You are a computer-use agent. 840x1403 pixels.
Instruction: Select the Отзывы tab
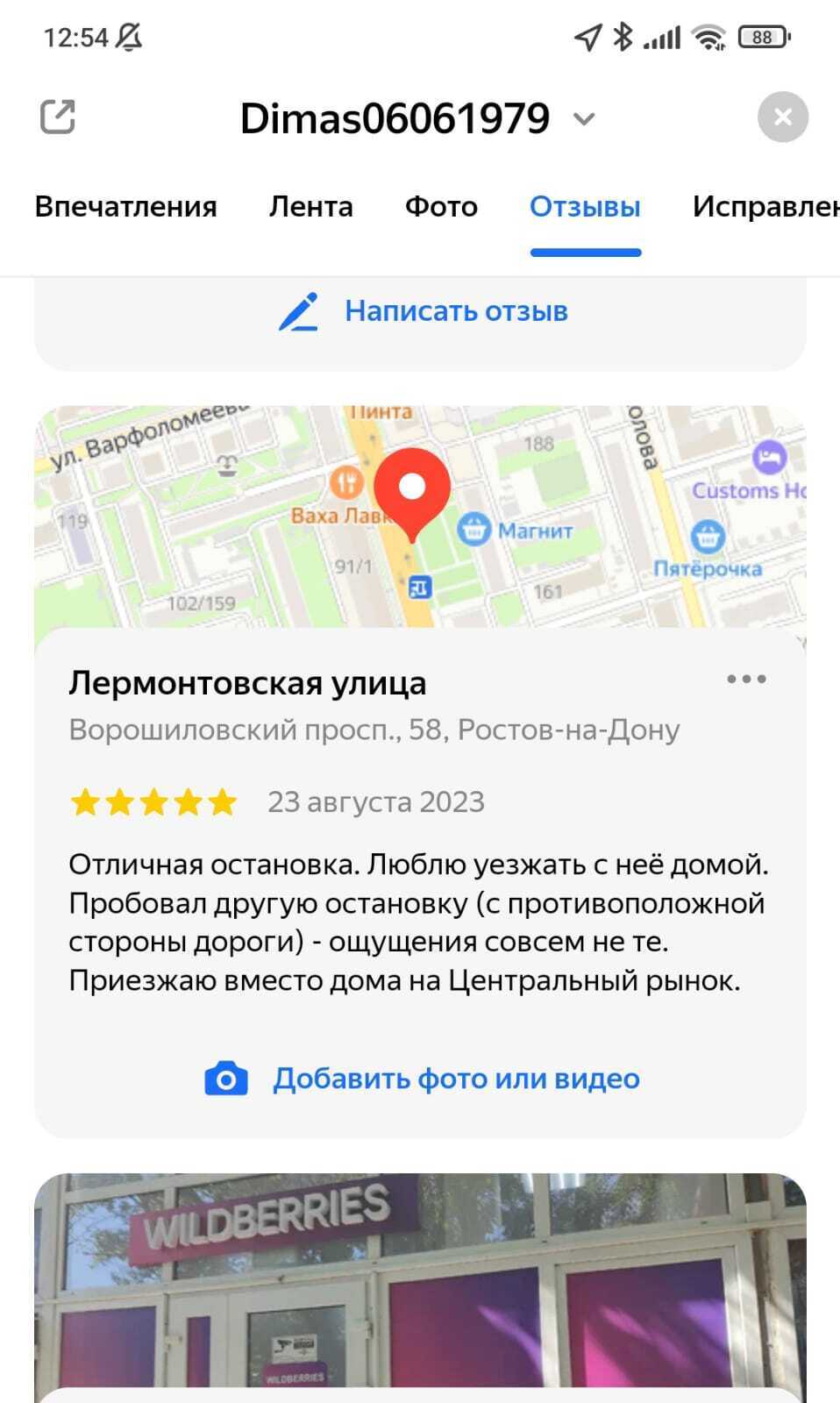point(585,207)
